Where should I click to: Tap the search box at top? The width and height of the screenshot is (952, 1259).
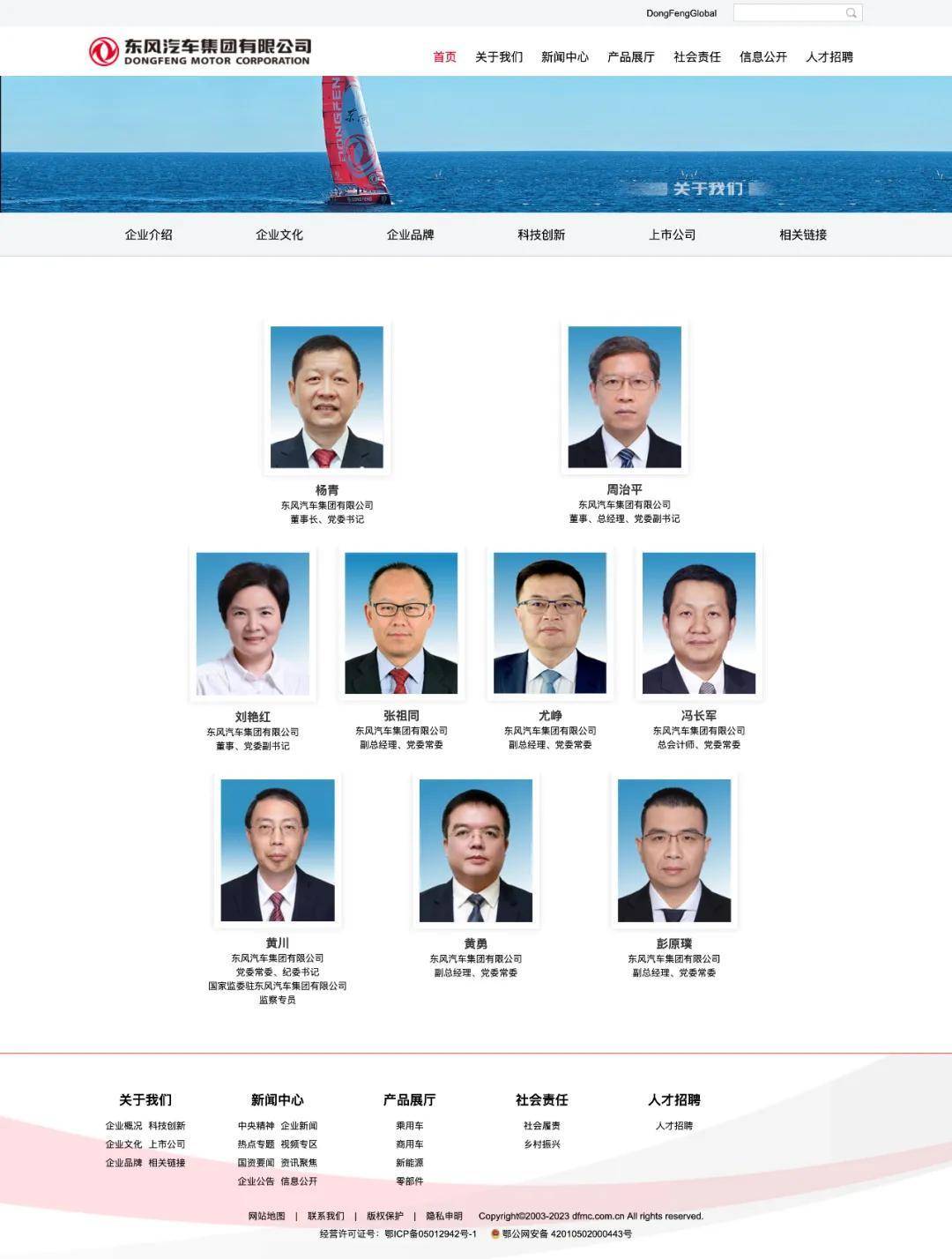[789, 13]
